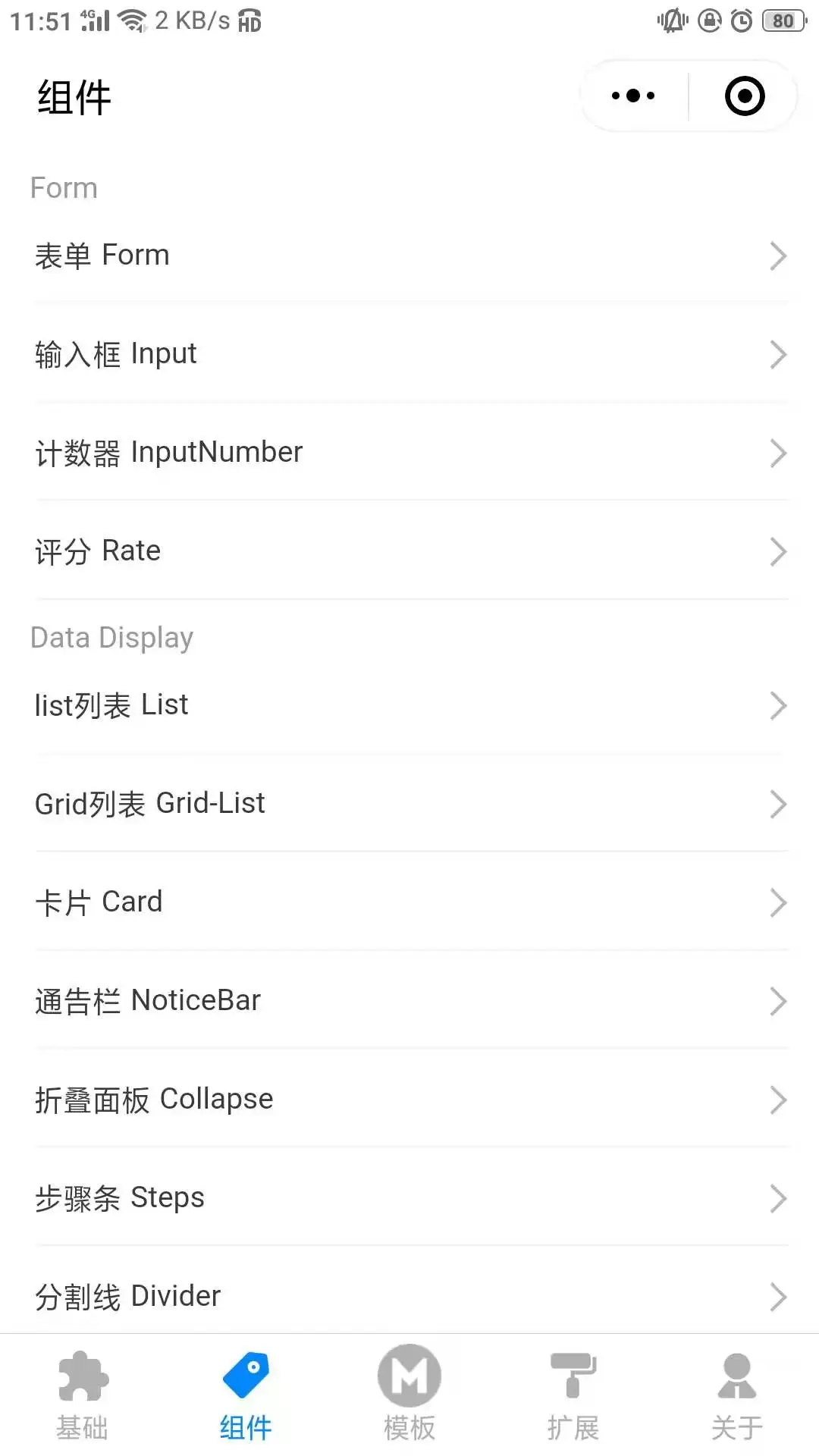Open the 关于 tab

point(737,1395)
